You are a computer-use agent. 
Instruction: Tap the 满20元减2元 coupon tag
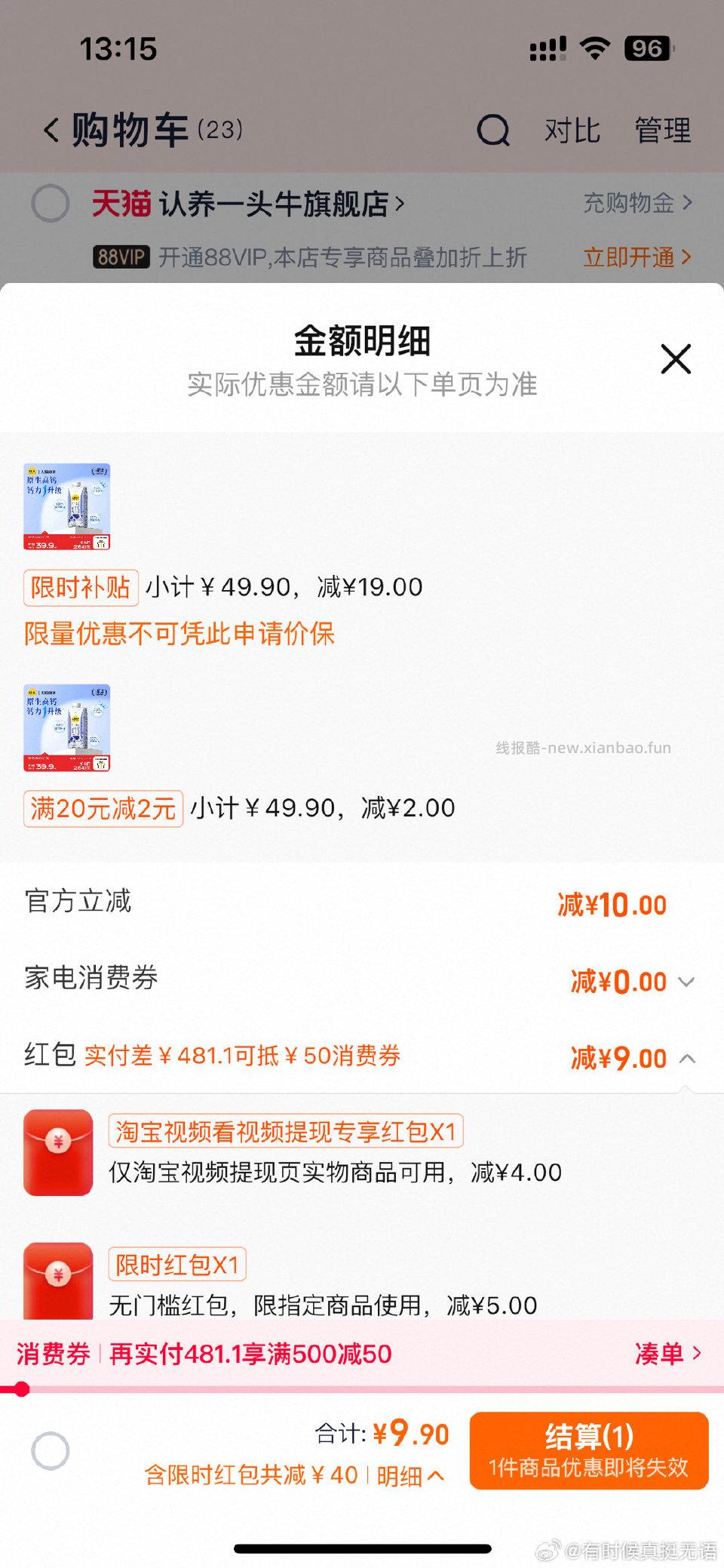pyautogui.click(x=103, y=807)
